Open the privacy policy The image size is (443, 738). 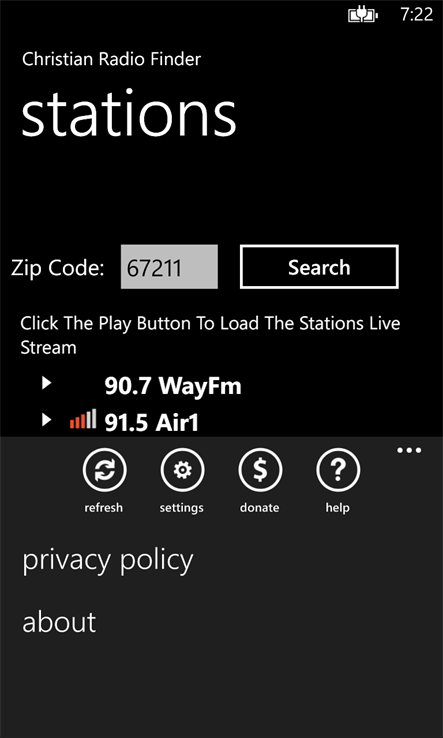[108, 560]
